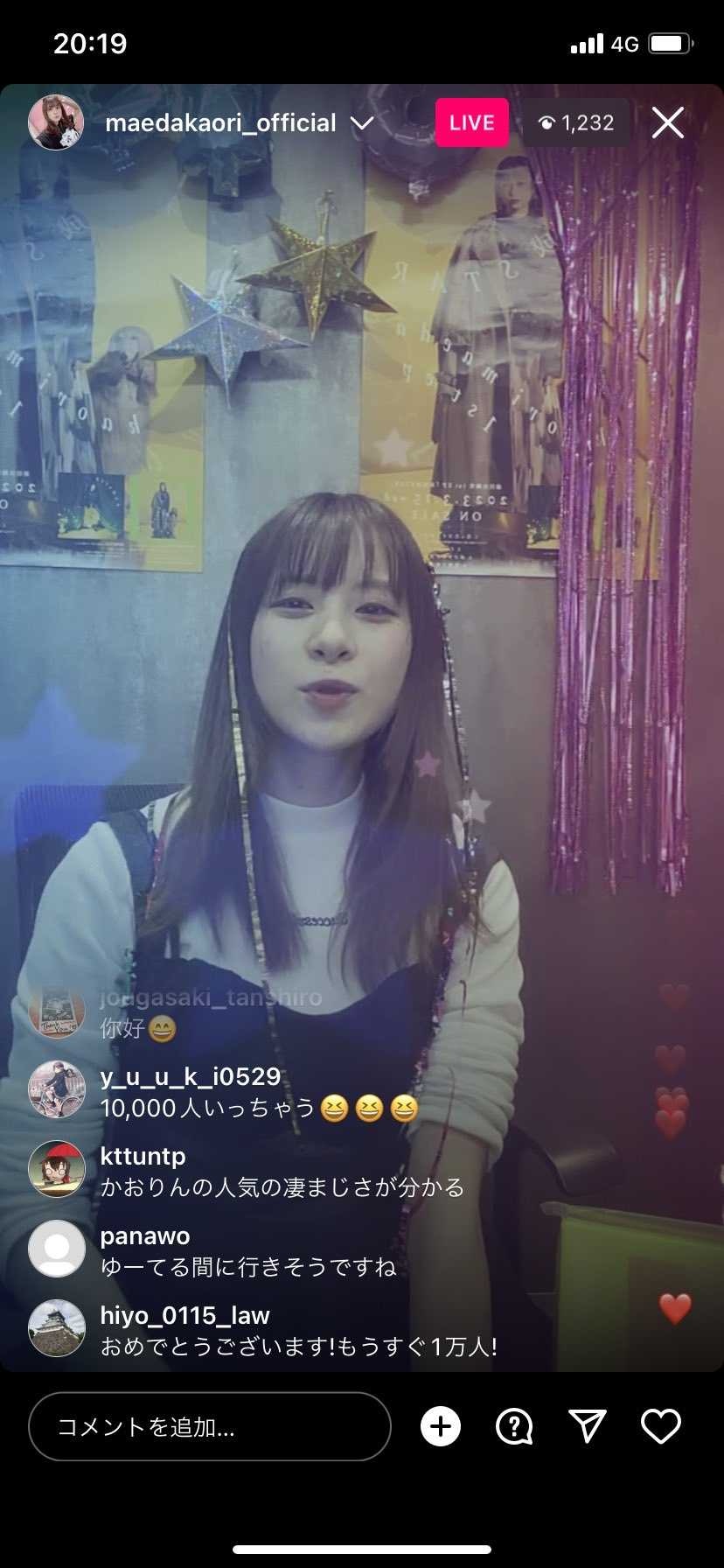The width and height of the screenshot is (724, 1568).
Task: Open the maedakaori_official profile avatar
Action: [56, 122]
